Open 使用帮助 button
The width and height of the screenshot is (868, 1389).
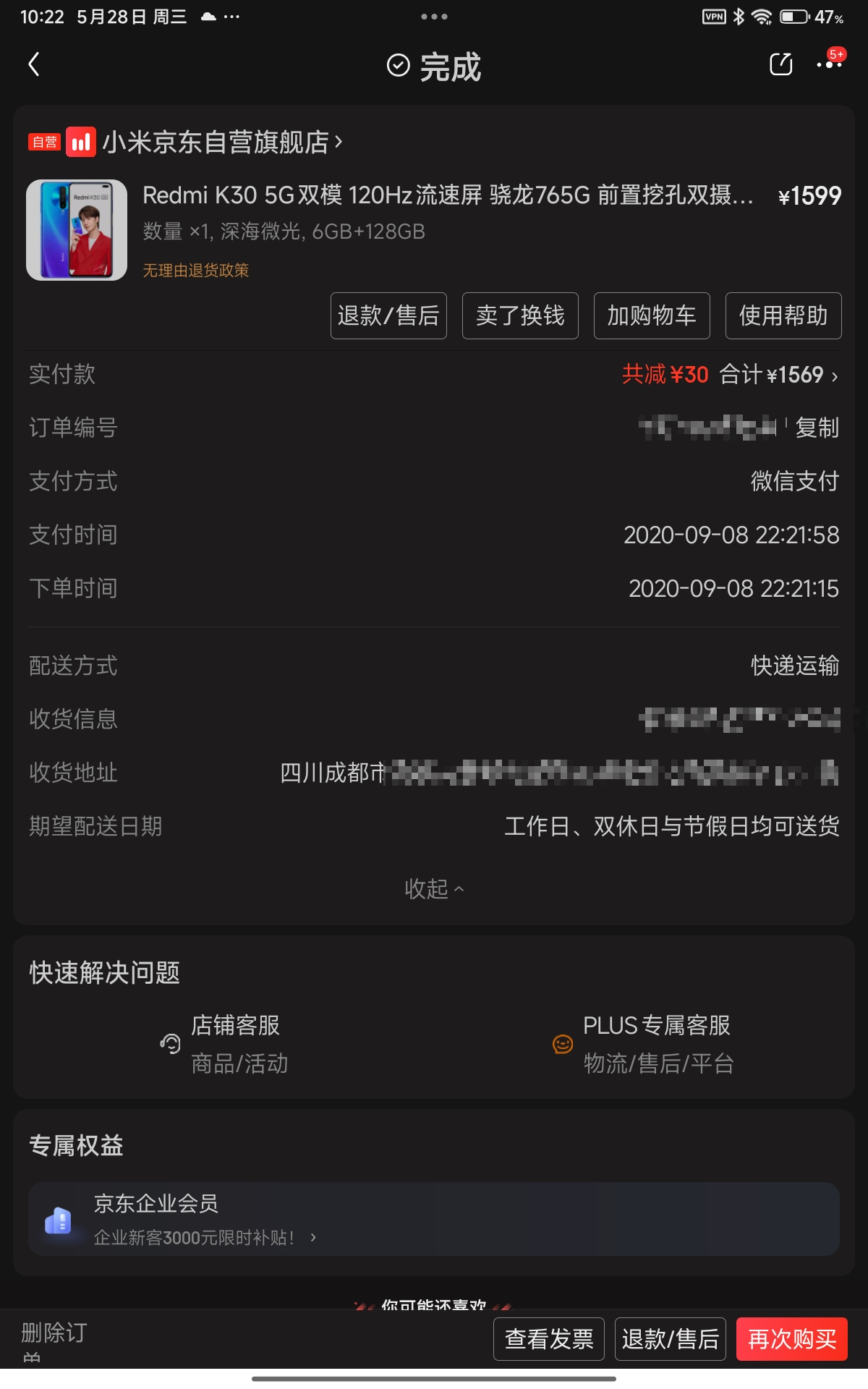point(783,316)
